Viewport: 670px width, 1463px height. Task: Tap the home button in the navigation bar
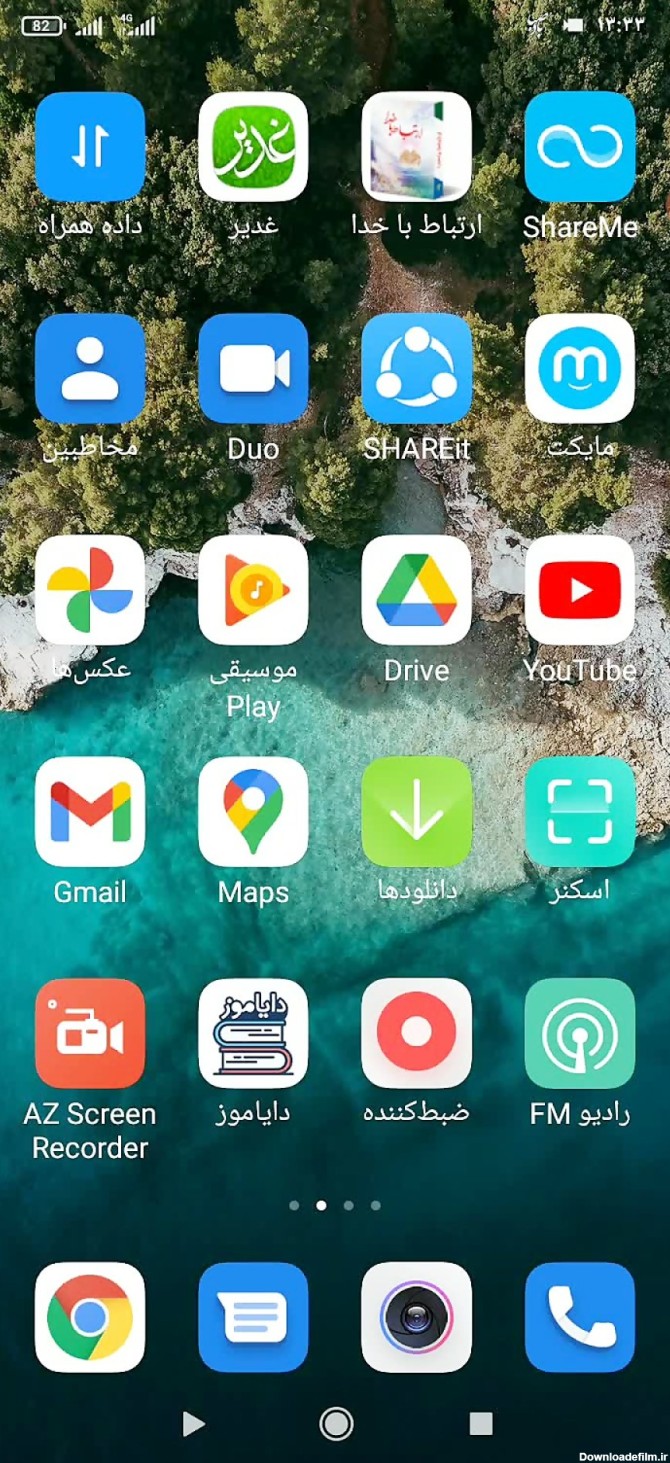(336, 1424)
